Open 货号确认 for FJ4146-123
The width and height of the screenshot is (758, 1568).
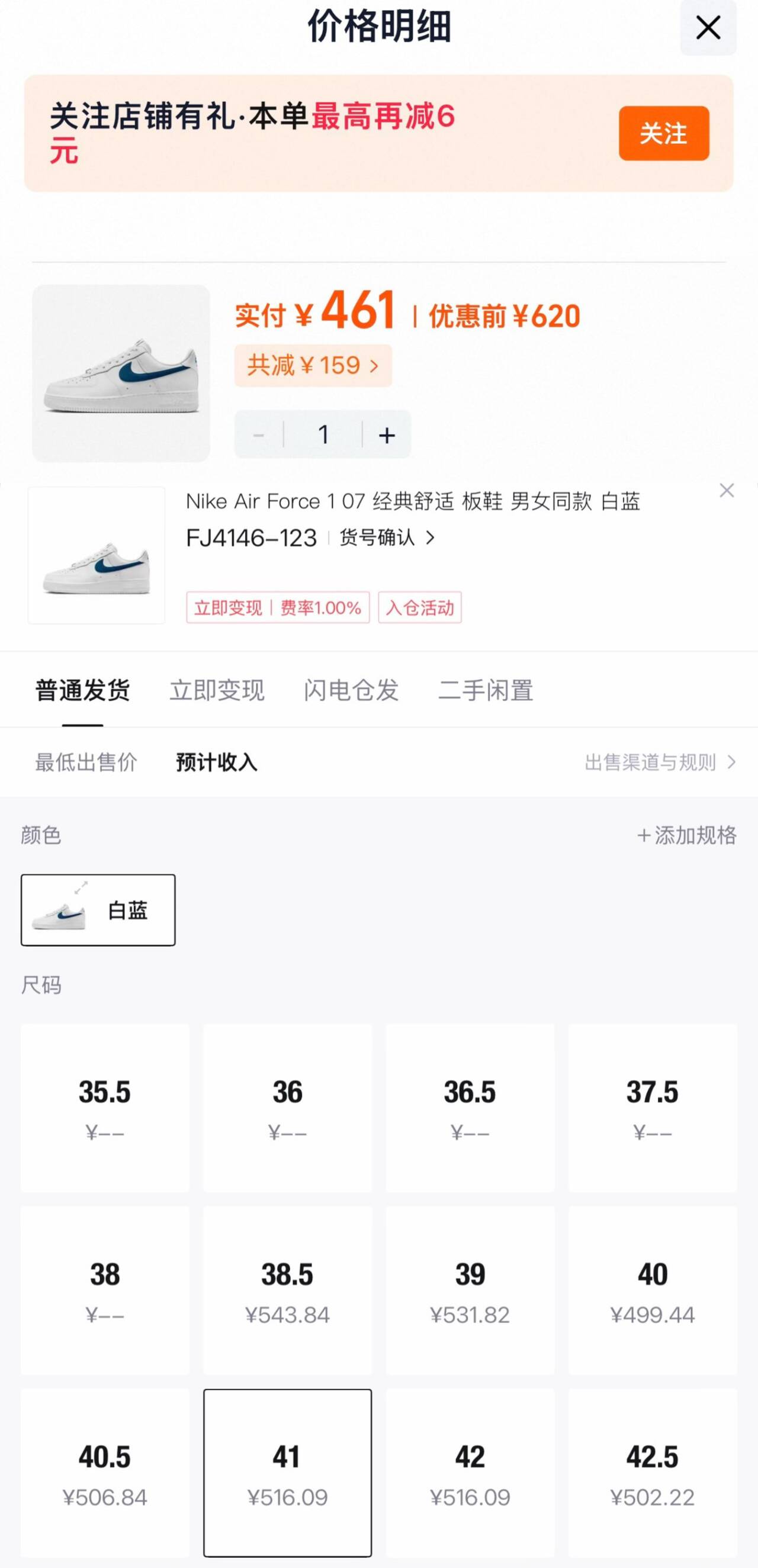coord(387,538)
